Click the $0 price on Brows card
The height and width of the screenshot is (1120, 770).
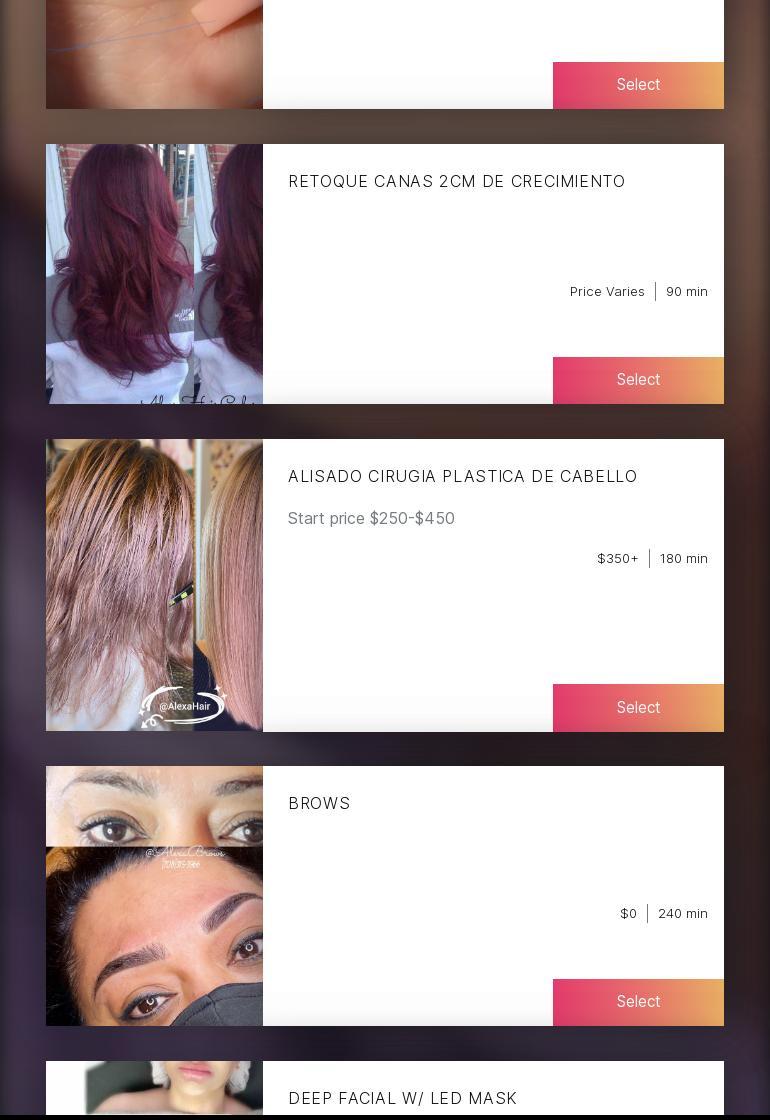[628, 913]
